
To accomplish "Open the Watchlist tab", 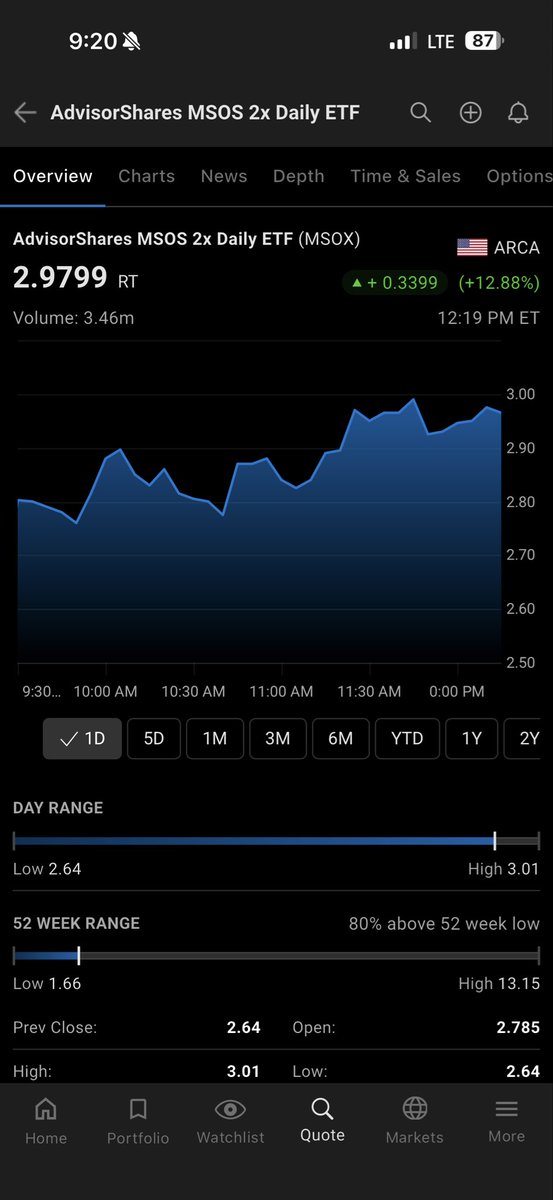I will (230, 1120).
